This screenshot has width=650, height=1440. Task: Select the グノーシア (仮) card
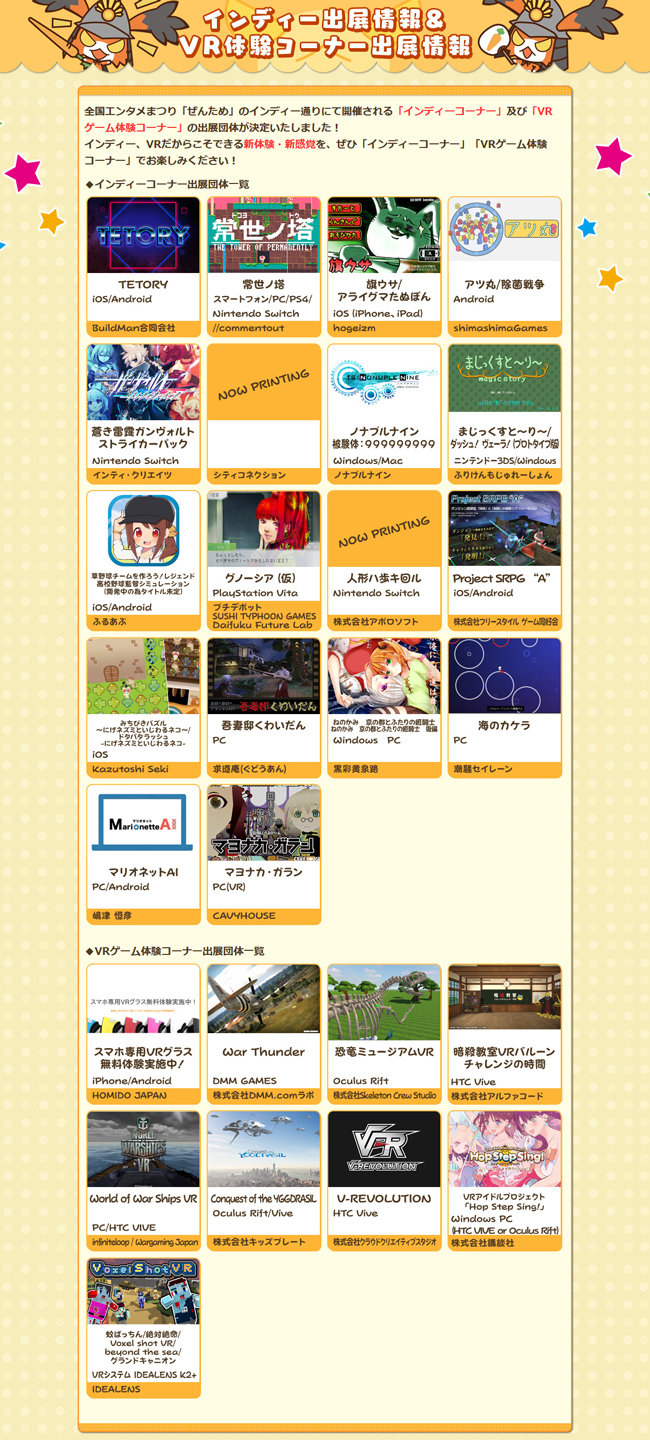pos(264,560)
